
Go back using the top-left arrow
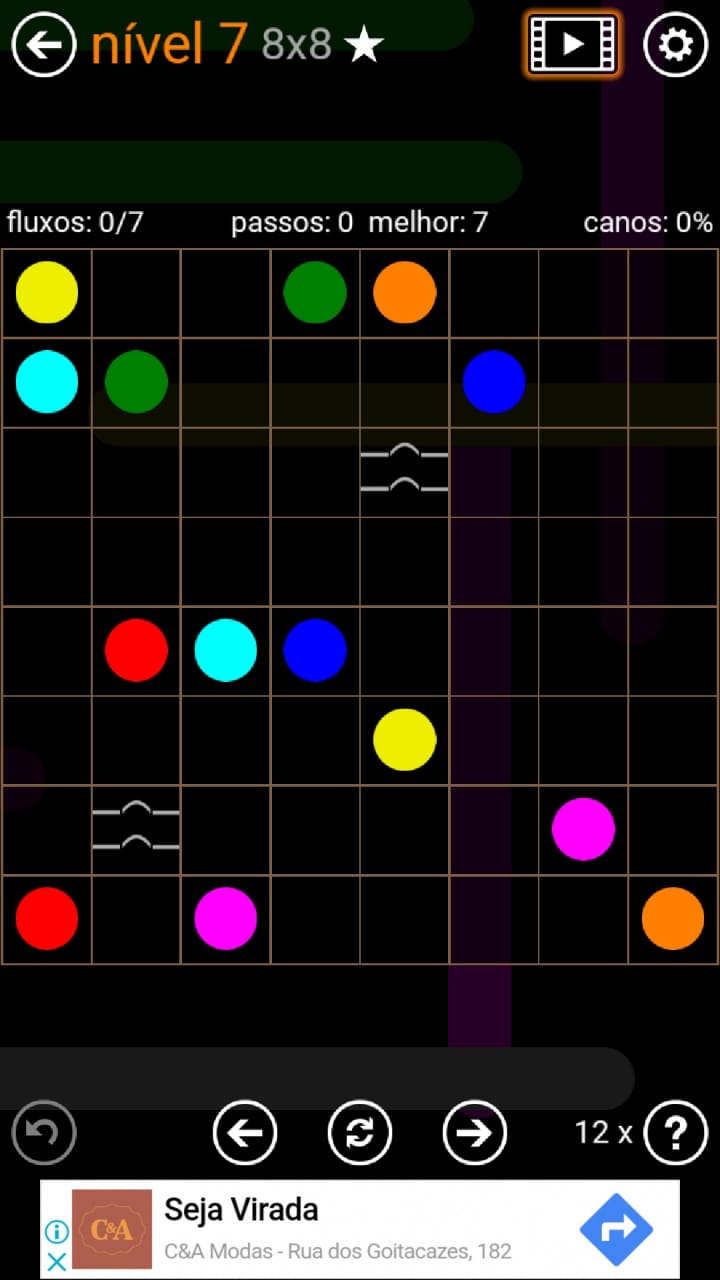click(44, 44)
